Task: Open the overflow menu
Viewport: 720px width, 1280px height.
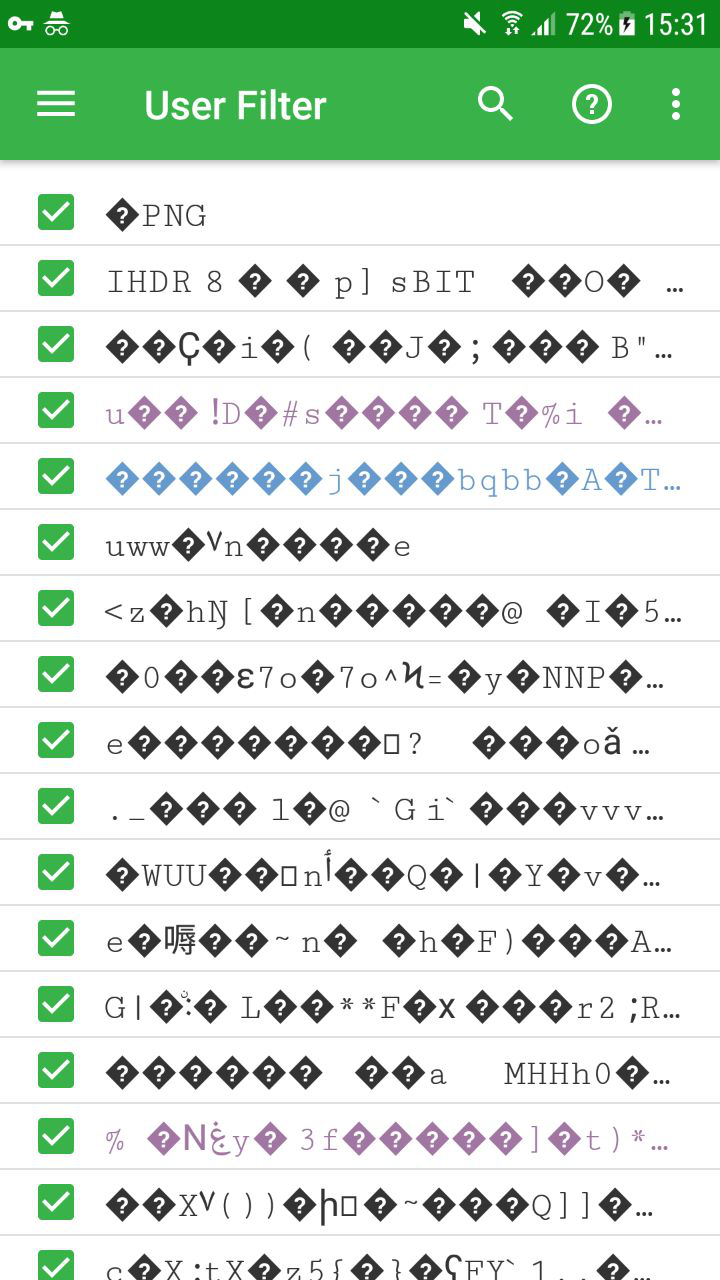Action: [x=676, y=104]
